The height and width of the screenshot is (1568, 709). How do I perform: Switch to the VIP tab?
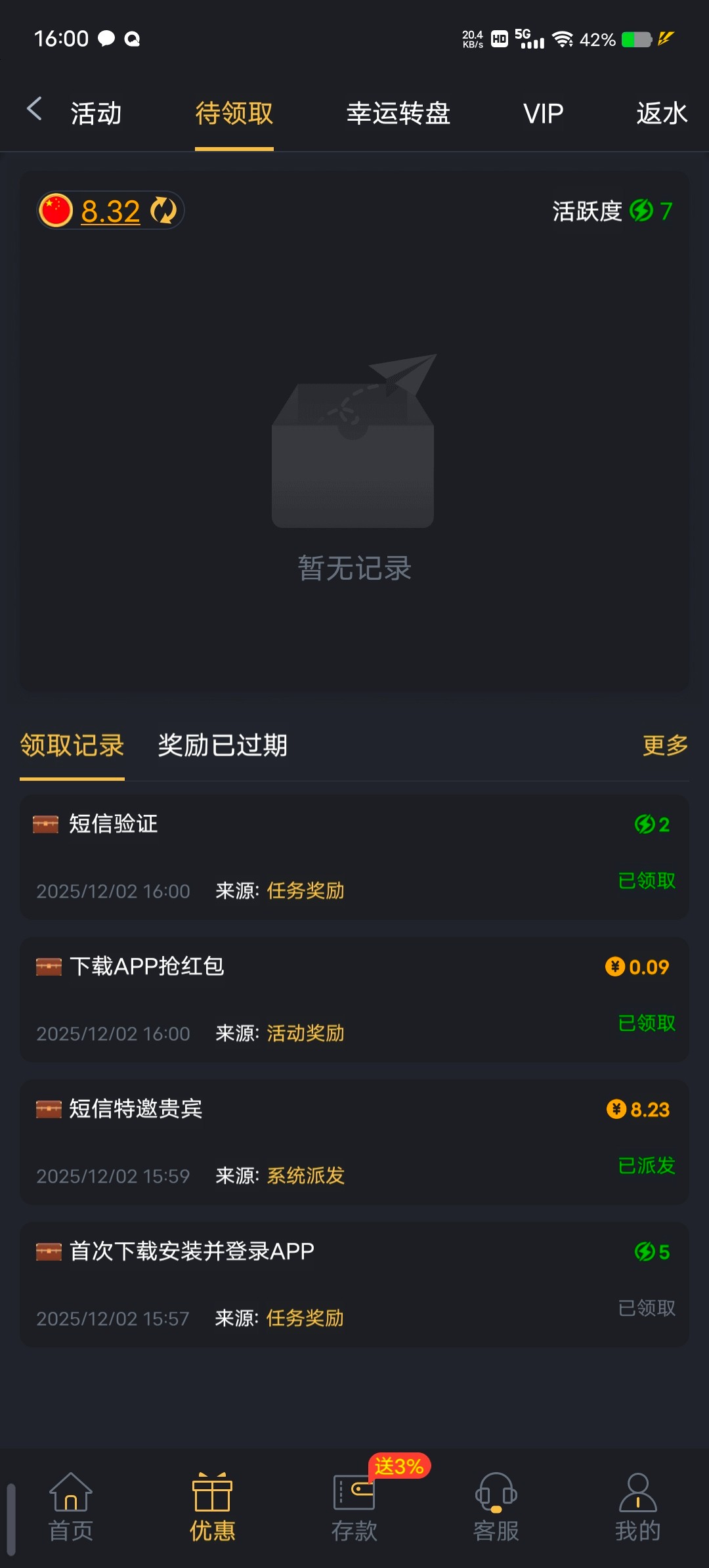[543, 113]
